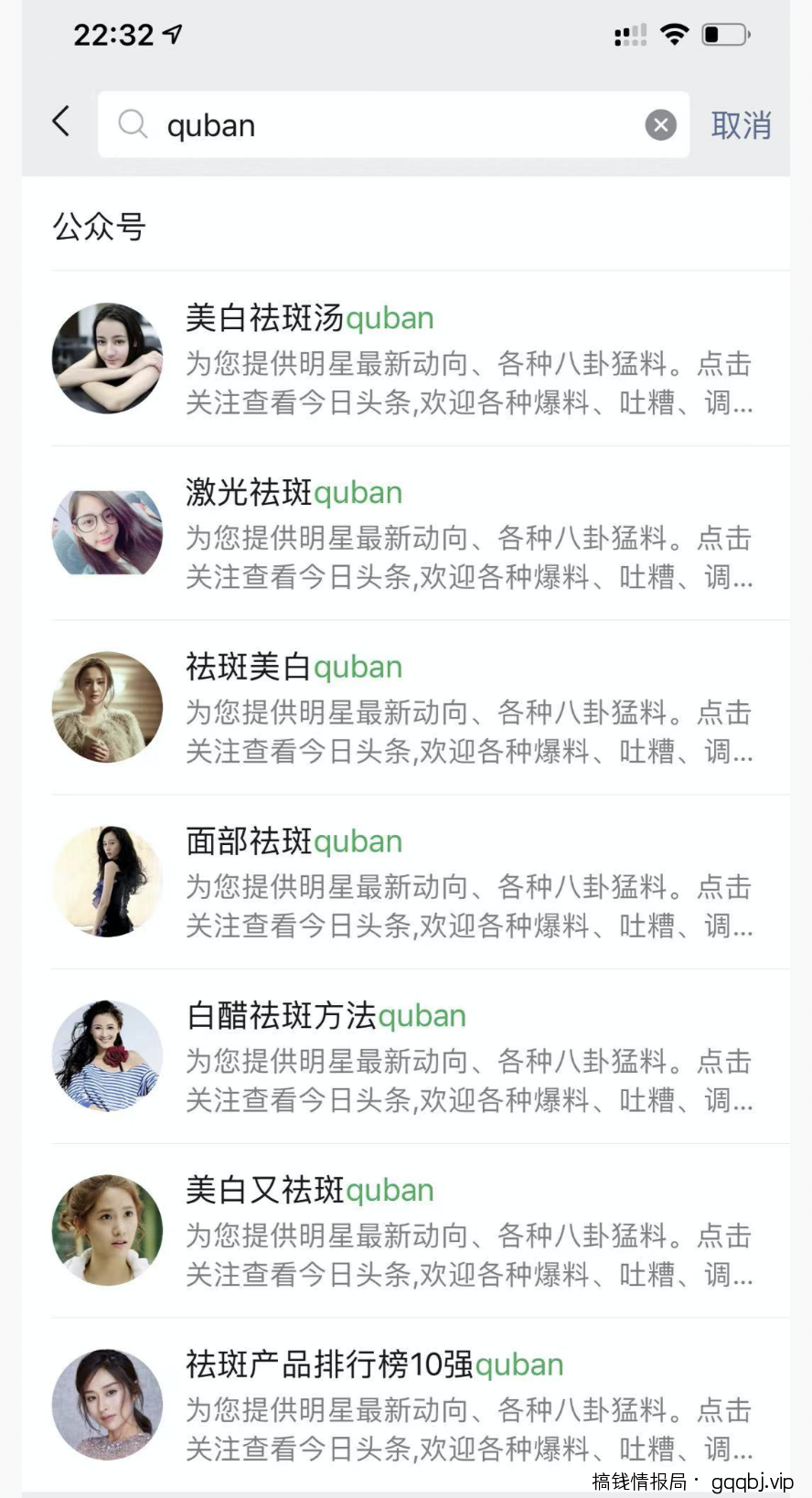Tap the description text under 激光祛斑quban

tap(468, 558)
